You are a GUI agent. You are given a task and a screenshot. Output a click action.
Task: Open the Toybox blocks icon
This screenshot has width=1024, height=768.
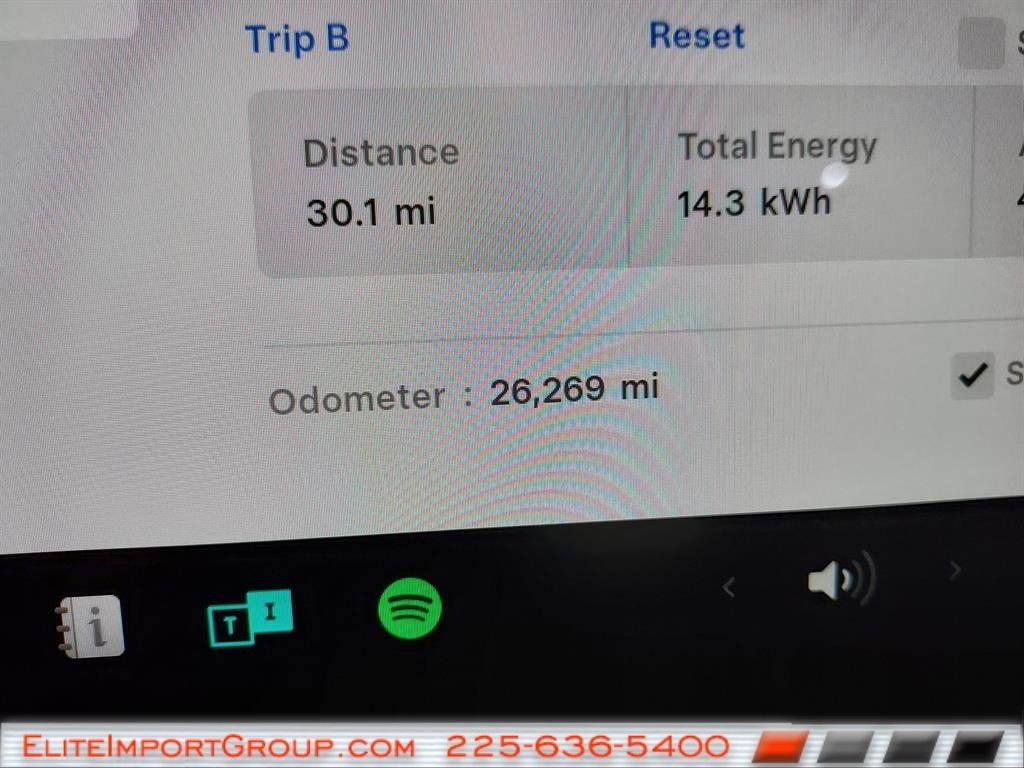point(250,616)
